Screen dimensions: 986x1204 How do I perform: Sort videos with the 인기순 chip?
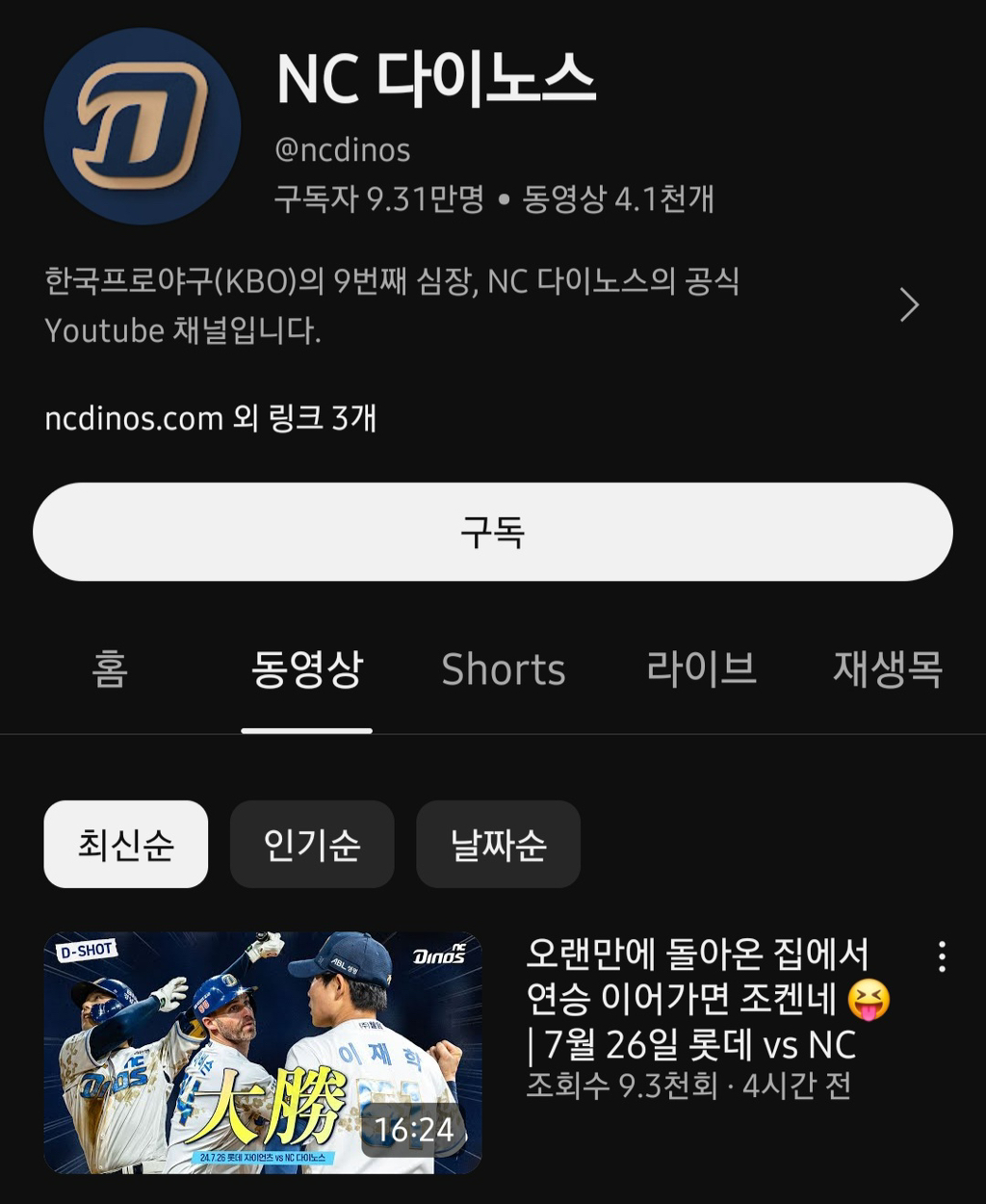click(x=312, y=844)
